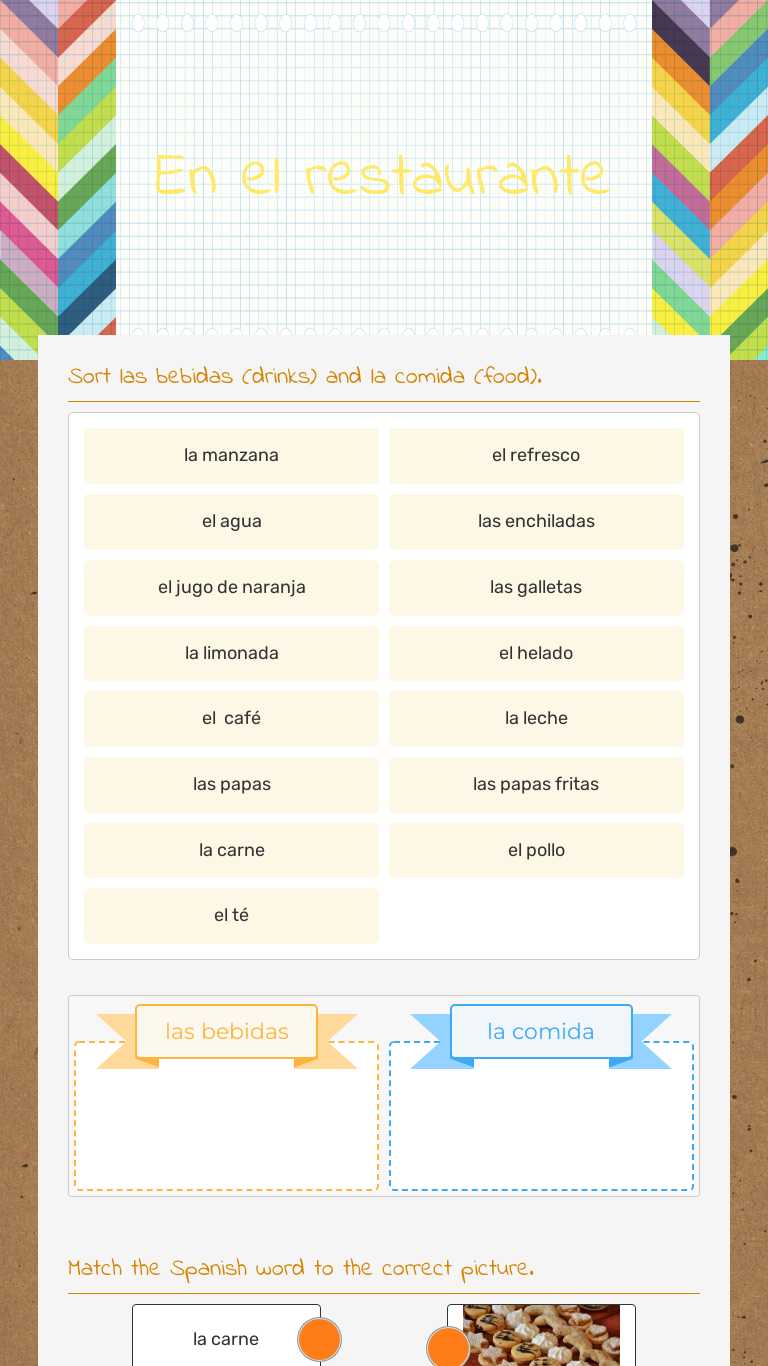Pick the 'el agua' tile
The width and height of the screenshot is (768, 1366).
click(231, 522)
